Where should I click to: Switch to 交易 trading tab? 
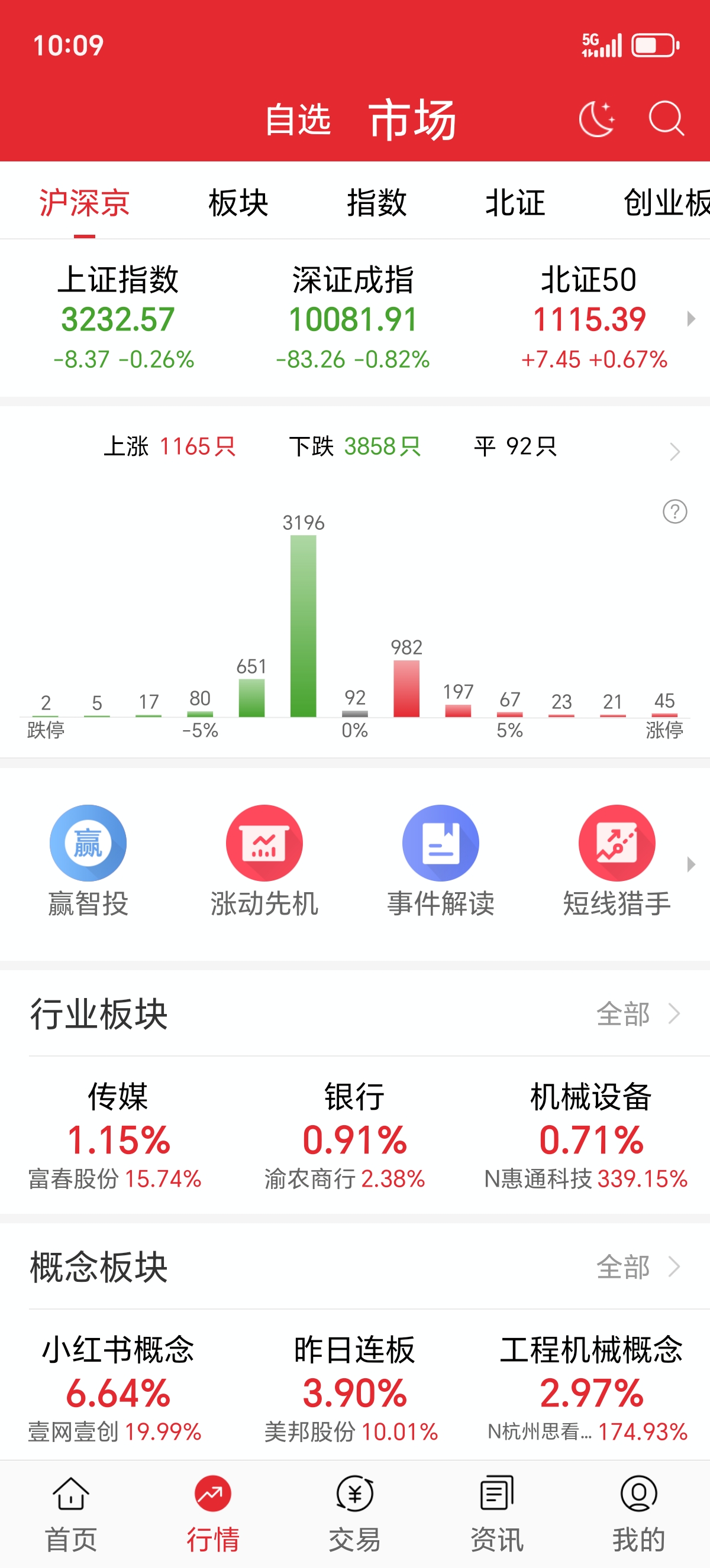[354, 1514]
